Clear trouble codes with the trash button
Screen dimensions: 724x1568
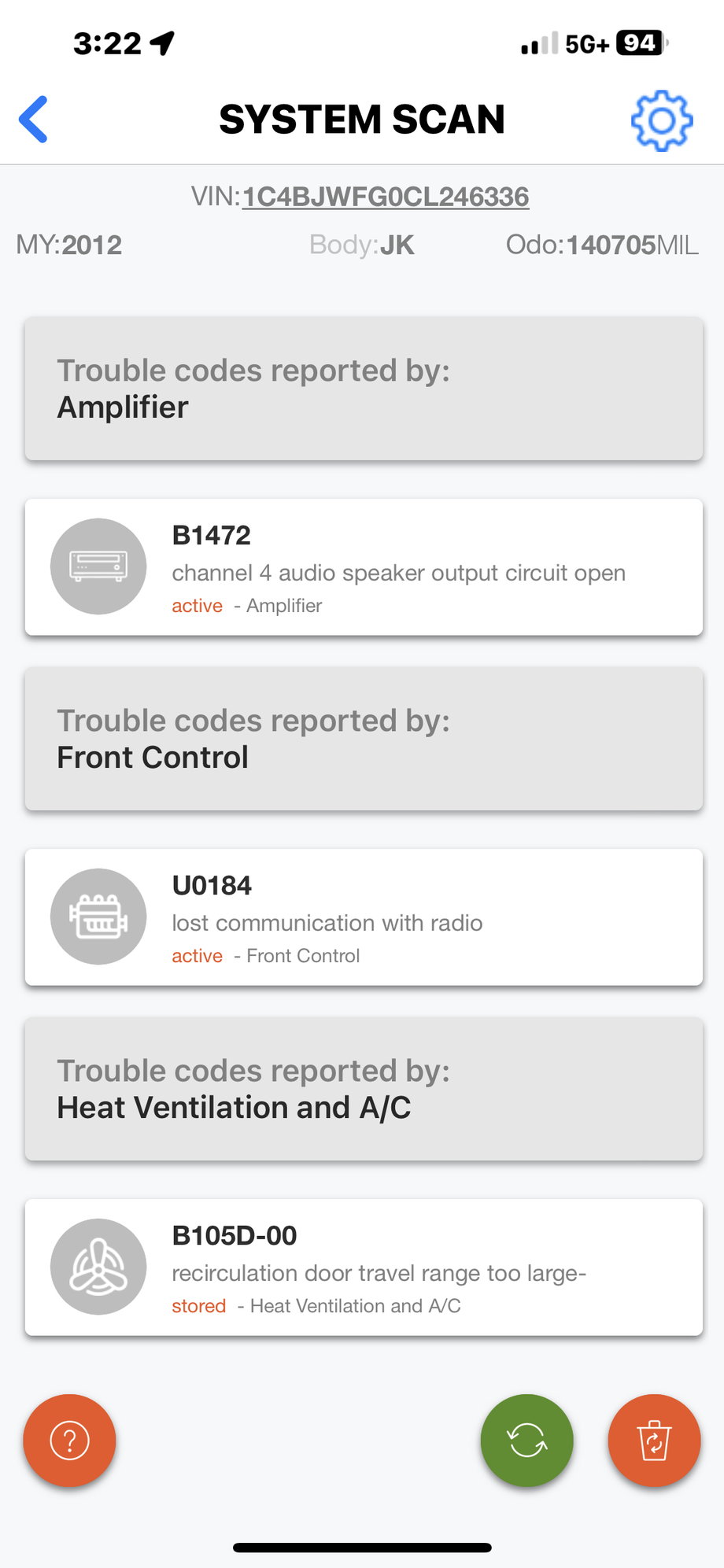(x=654, y=1440)
